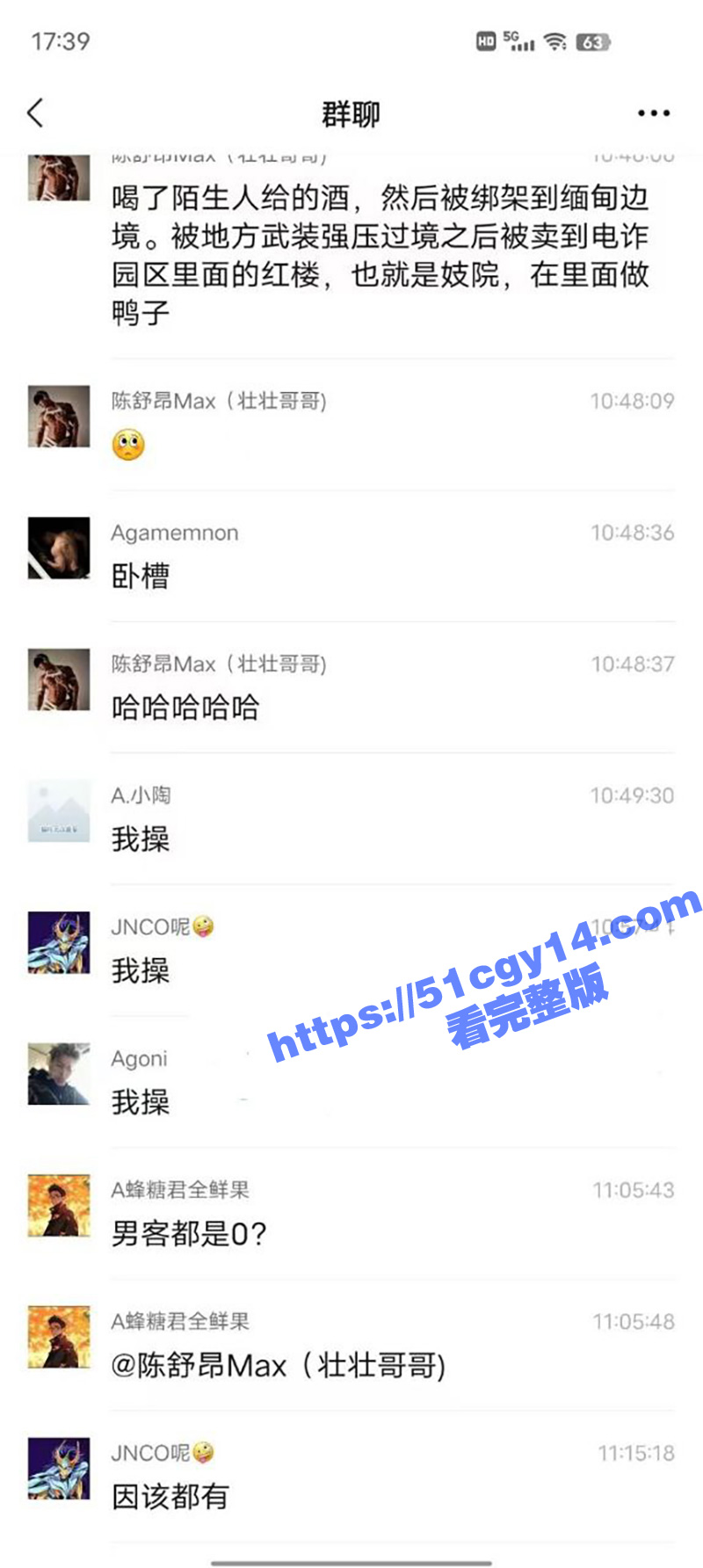Tap A.小陶's avatar picture
703x1568 pixels.
(x=59, y=810)
